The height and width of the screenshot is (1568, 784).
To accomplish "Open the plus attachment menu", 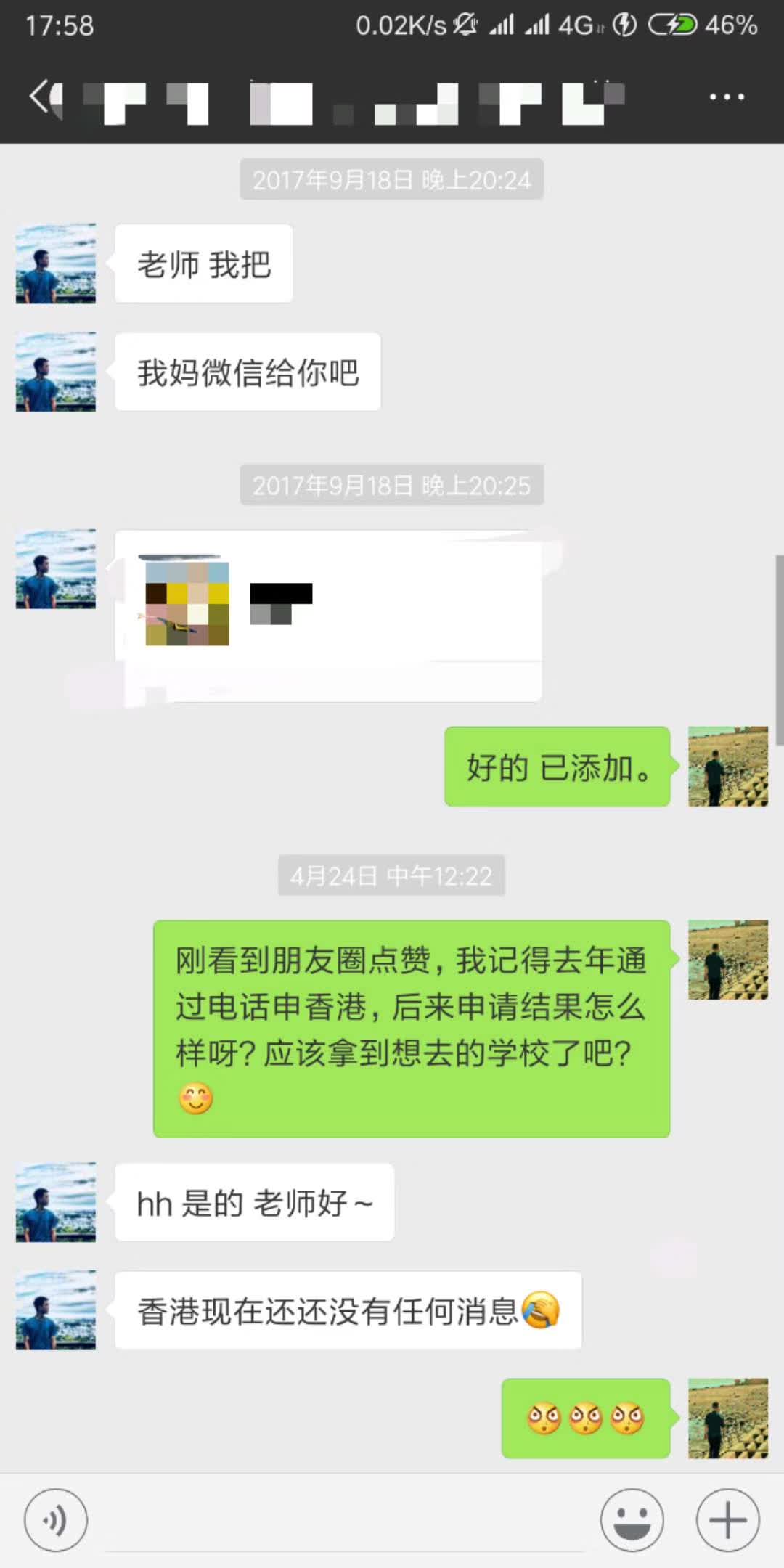I will (727, 1519).
